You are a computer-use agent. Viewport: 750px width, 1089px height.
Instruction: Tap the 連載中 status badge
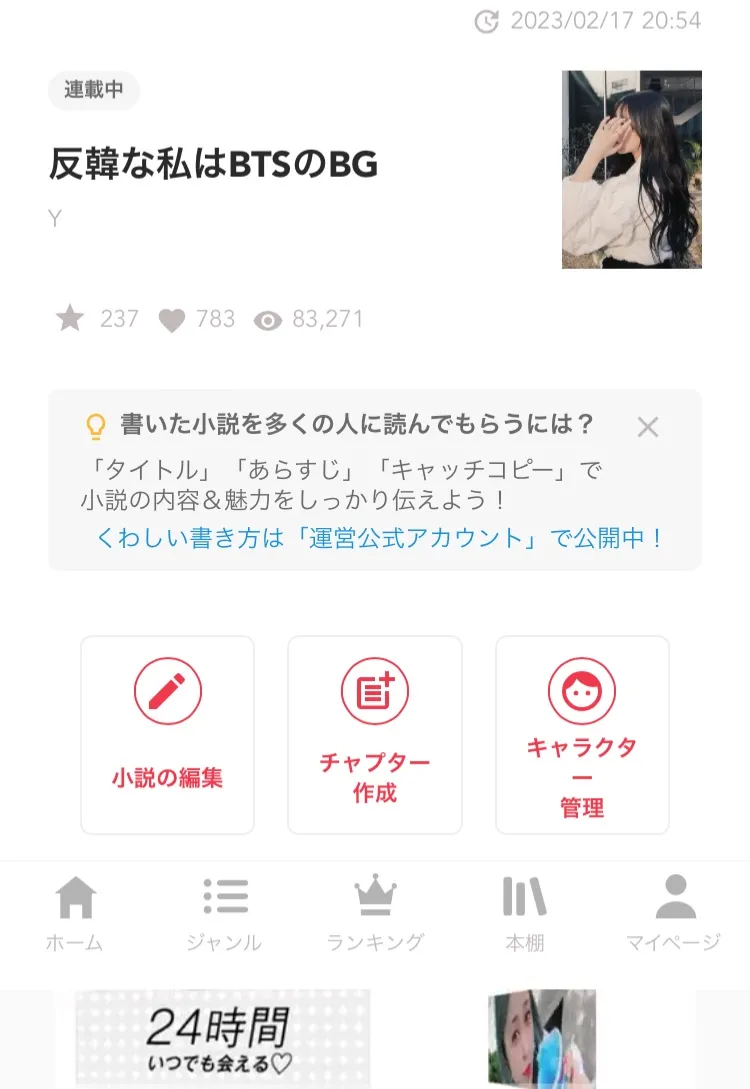(x=94, y=90)
